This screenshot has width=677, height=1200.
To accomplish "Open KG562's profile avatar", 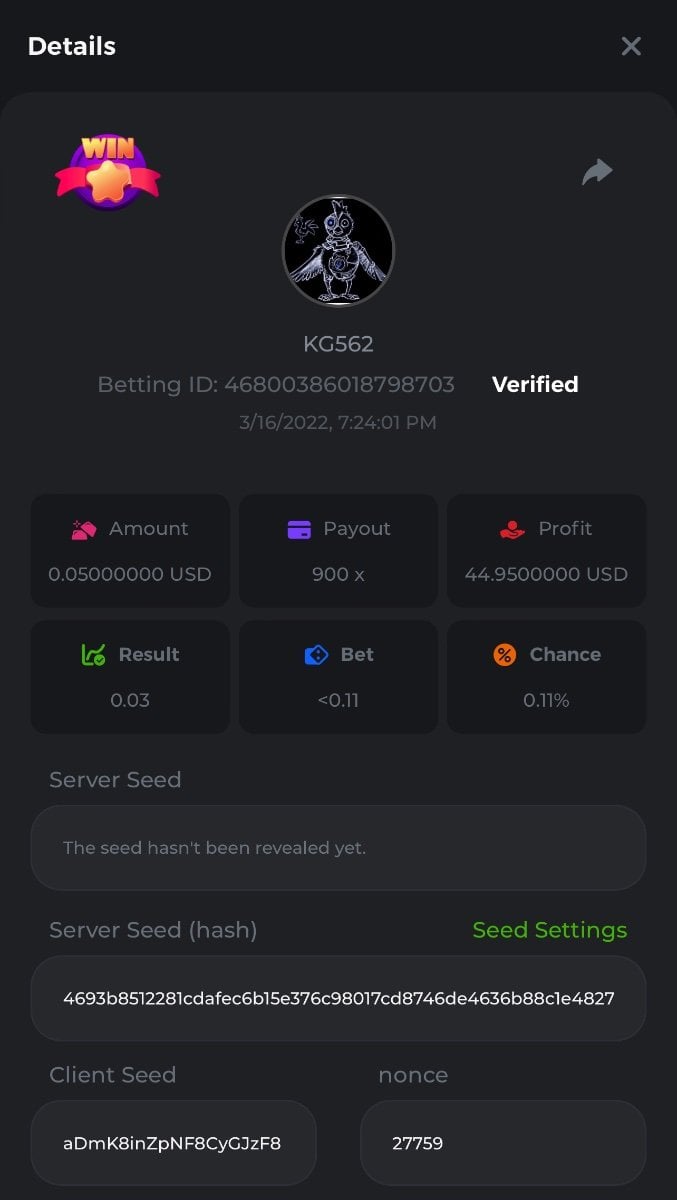I will [x=338, y=250].
